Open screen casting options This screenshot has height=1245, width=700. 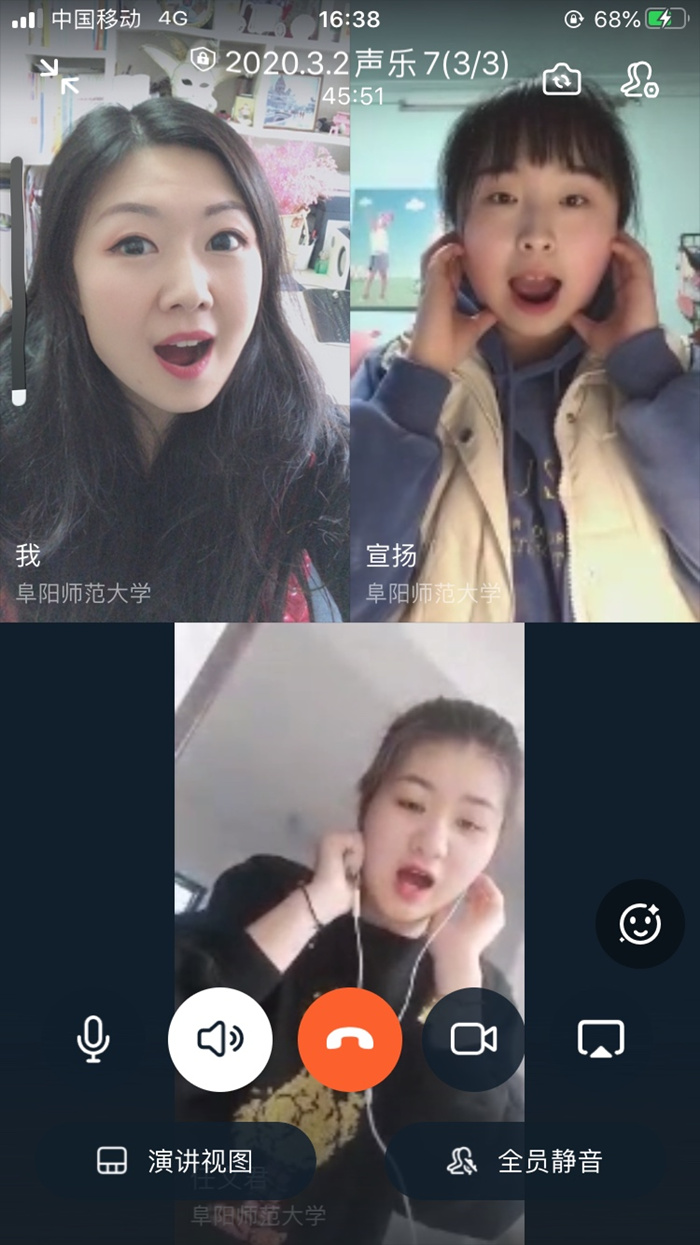[x=601, y=1040]
